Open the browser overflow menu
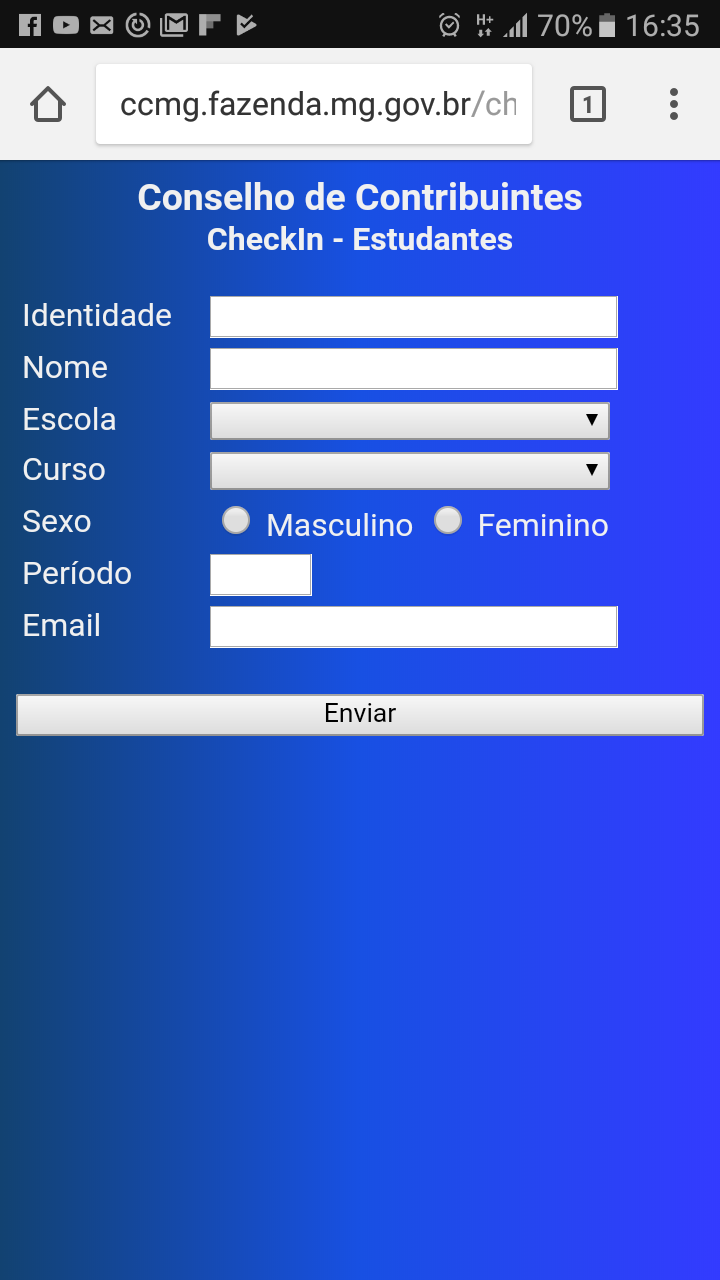The image size is (720, 1280). 674,104
